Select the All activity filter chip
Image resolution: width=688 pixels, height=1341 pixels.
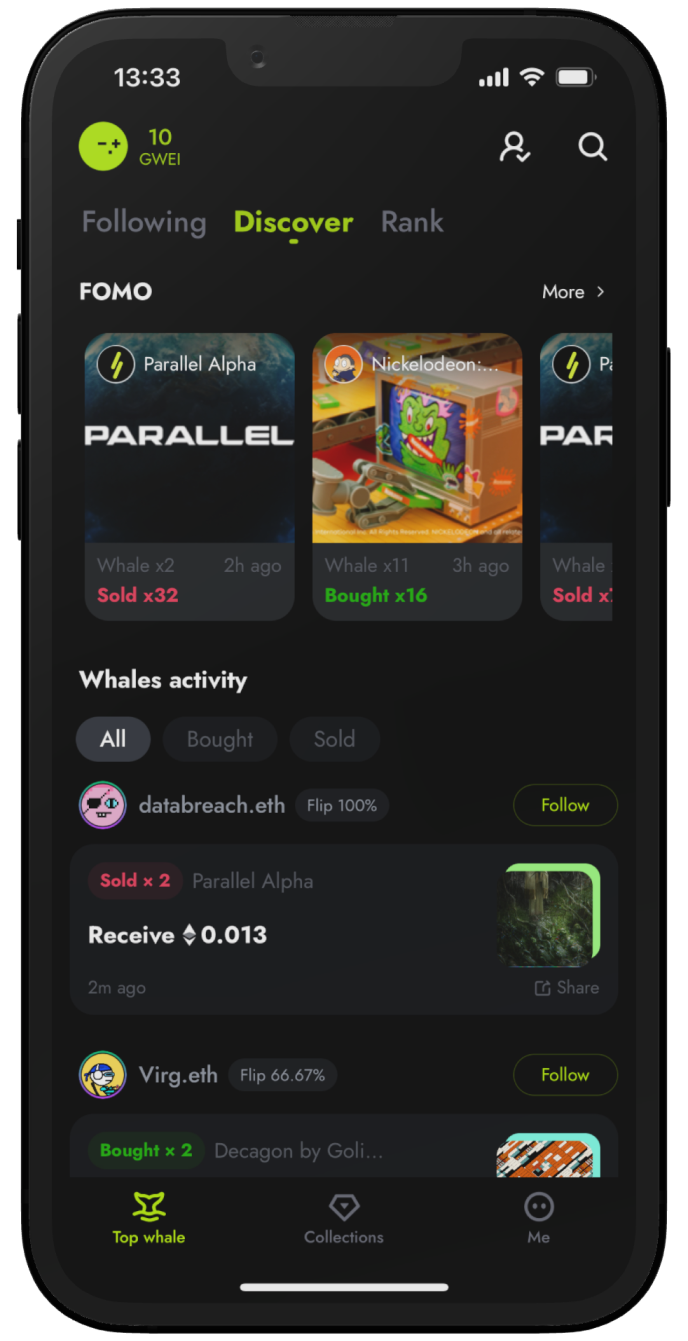pyautogui.click(x=113, y=740)
